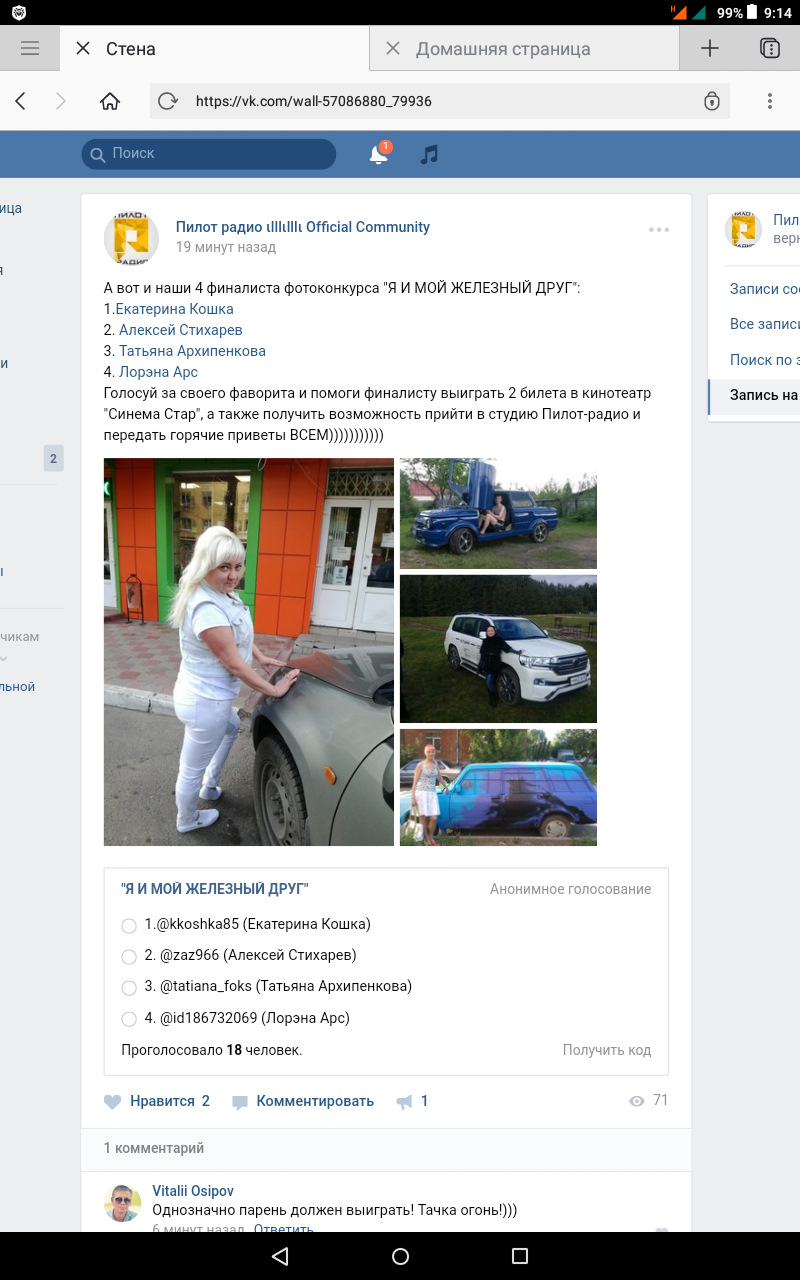The width and height of the screenshot is (800, 1280).
Task: Go to the Android home screen
Action: click(400, 1256)
